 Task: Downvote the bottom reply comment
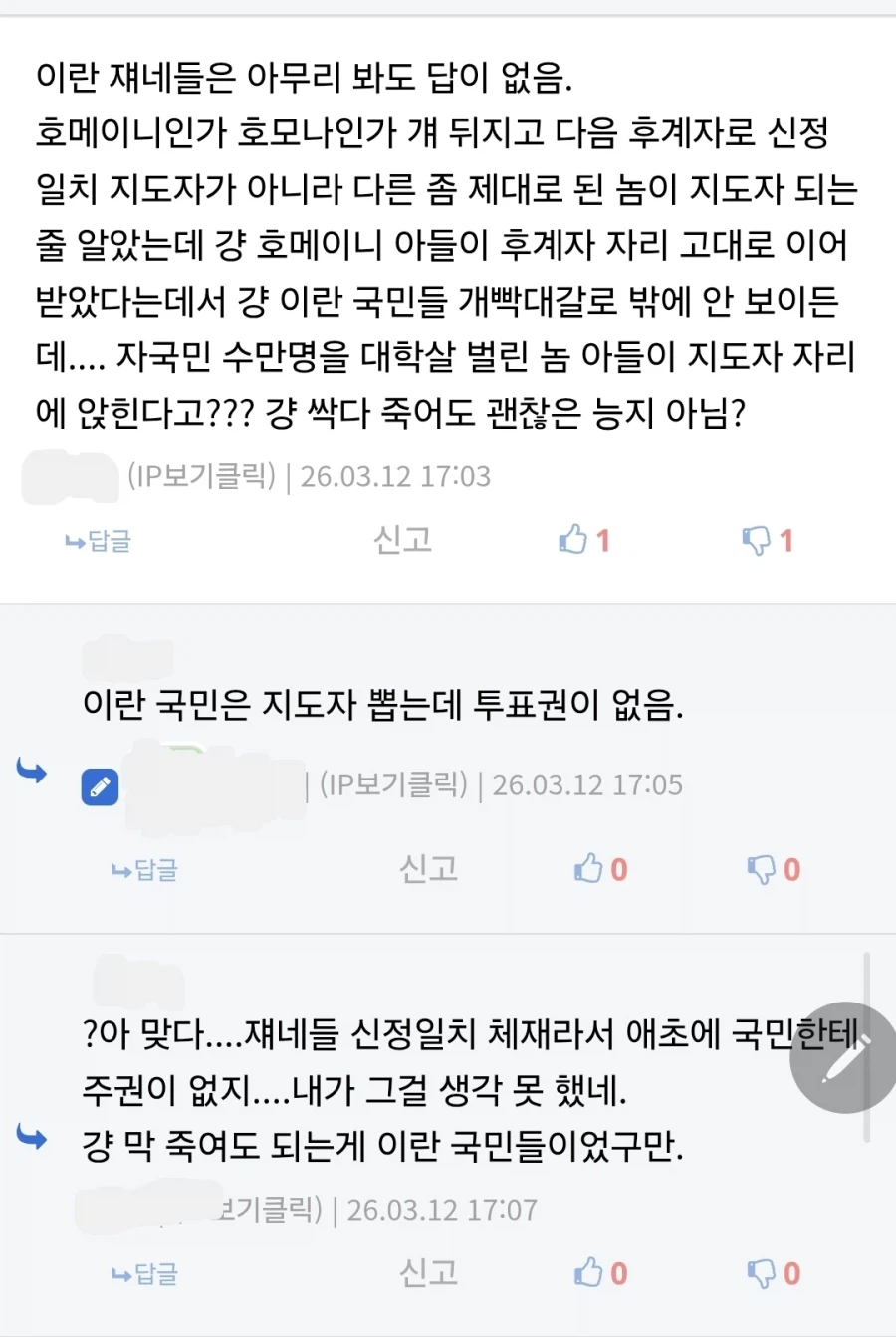click(763, 1272)
